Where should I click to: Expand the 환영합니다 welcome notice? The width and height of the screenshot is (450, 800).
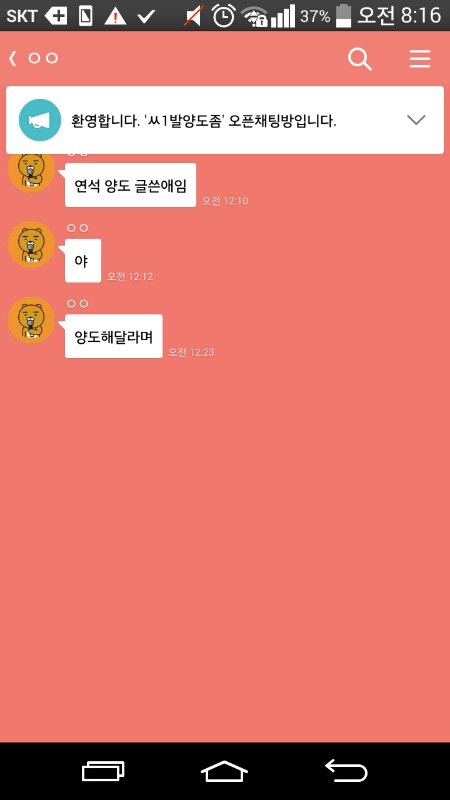pos(416,120)
